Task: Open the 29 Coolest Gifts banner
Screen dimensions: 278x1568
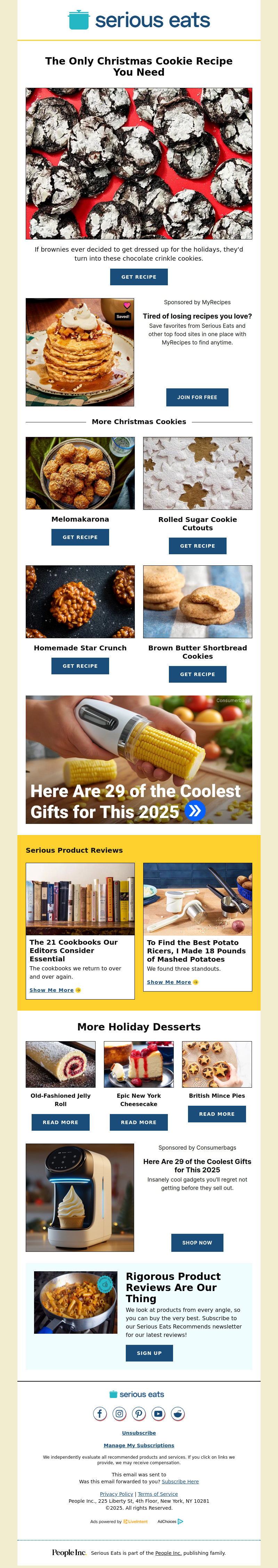Action: [138, 760]
